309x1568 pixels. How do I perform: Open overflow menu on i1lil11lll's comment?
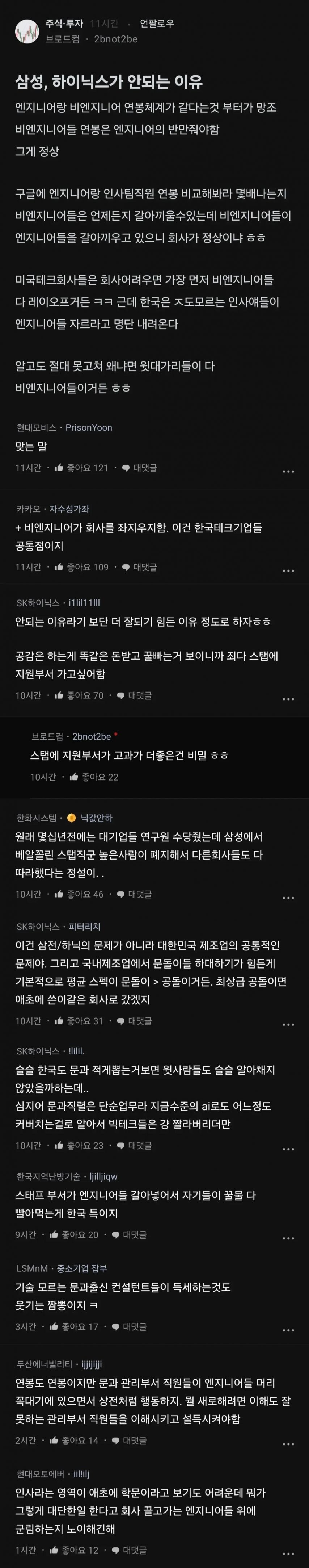click(x=288, y=699)
